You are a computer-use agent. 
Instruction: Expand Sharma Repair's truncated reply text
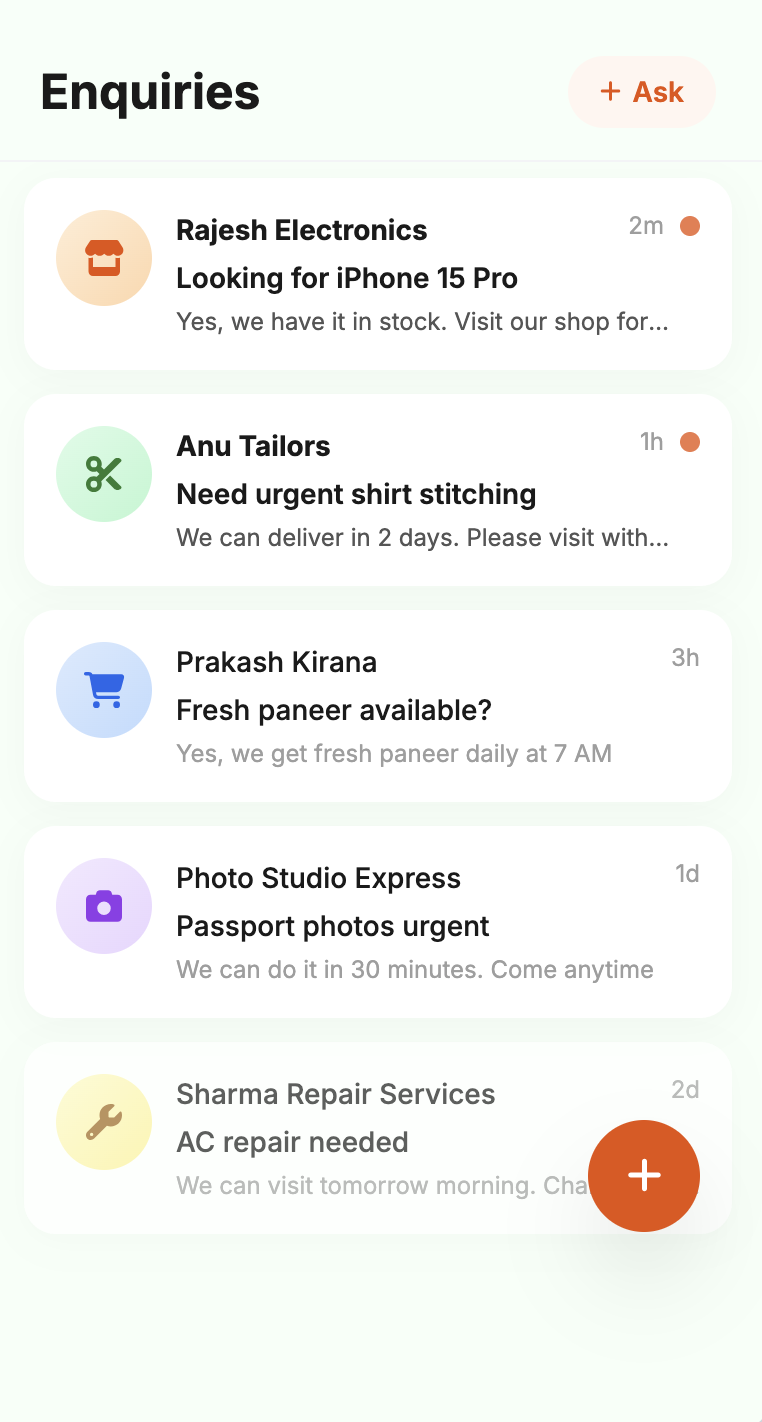(380, 1185)
